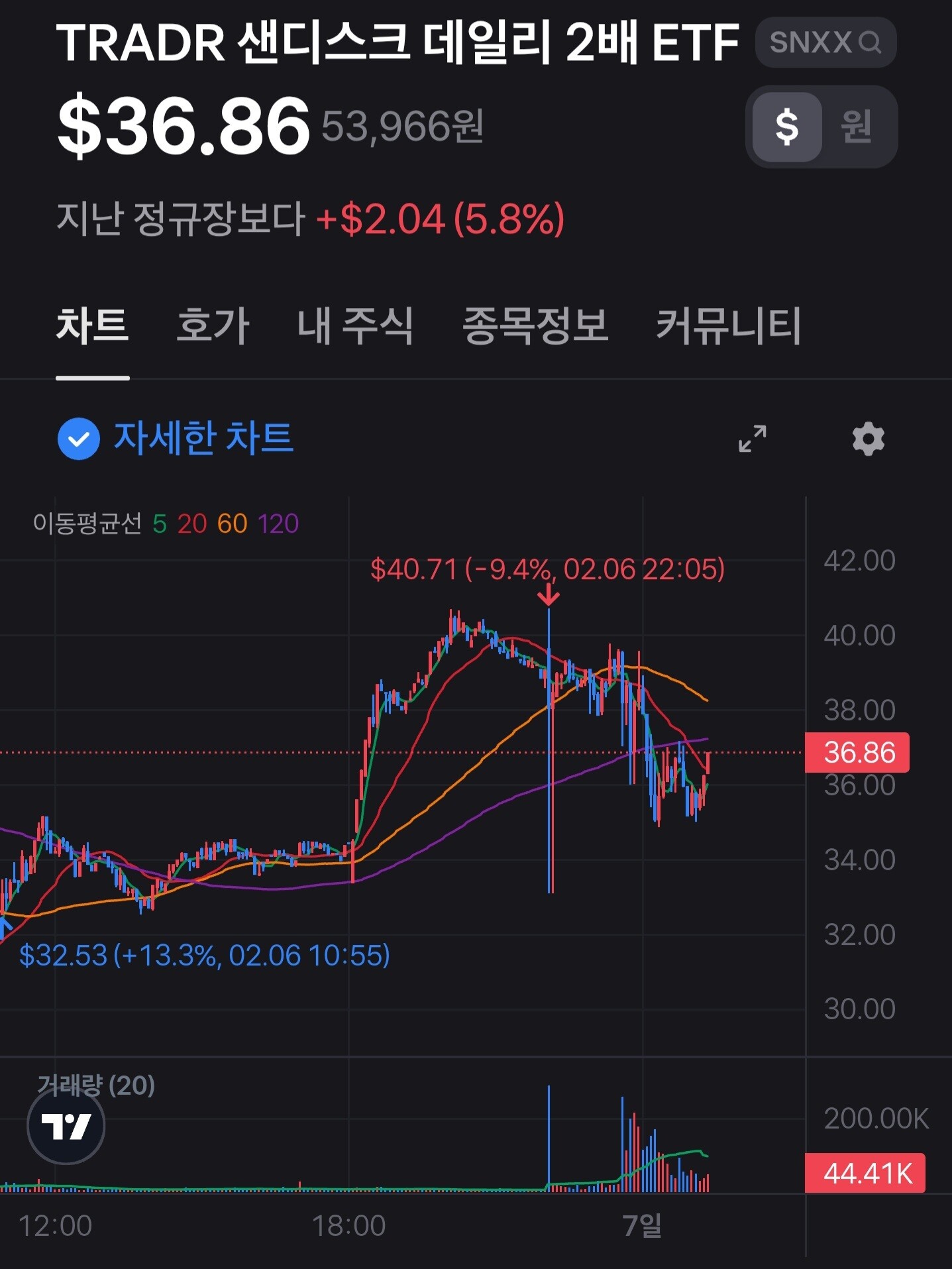
Task: Switch to the 내 주식 tab
Action: (x=355, y=325)
